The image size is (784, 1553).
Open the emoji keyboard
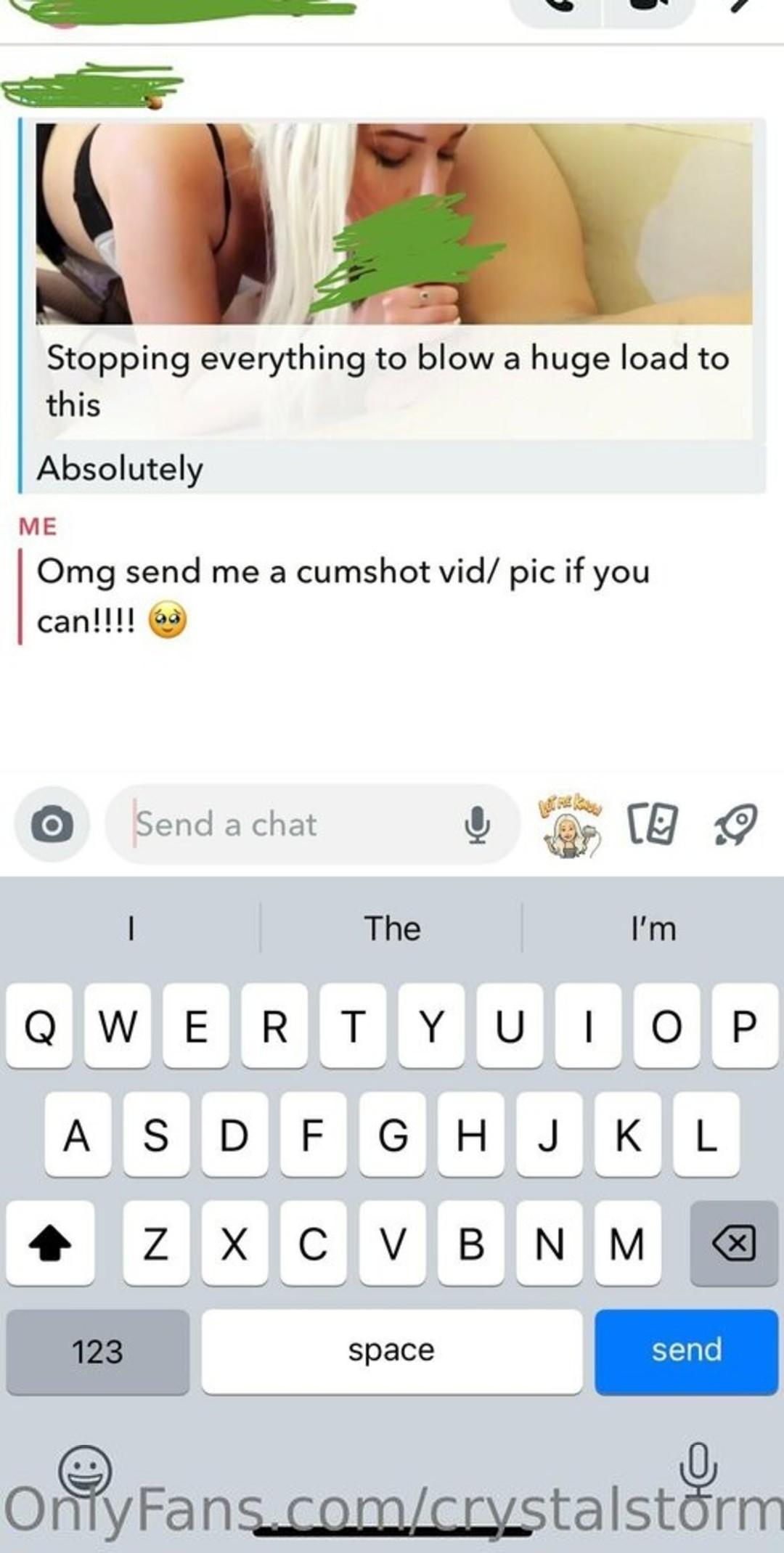tap(85, 1470)
